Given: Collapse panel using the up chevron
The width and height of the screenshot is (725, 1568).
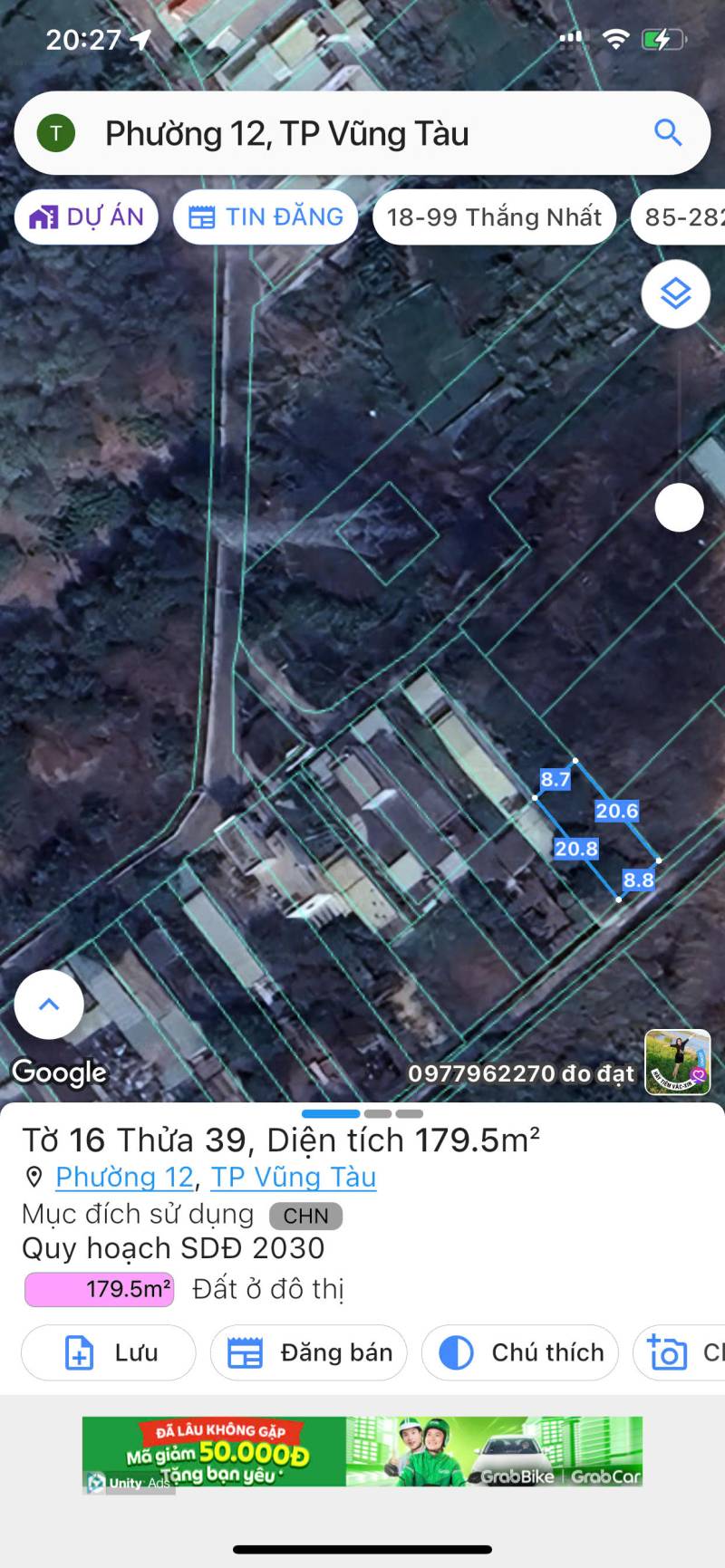Looking at the screenshot, I should point(49,1004).
